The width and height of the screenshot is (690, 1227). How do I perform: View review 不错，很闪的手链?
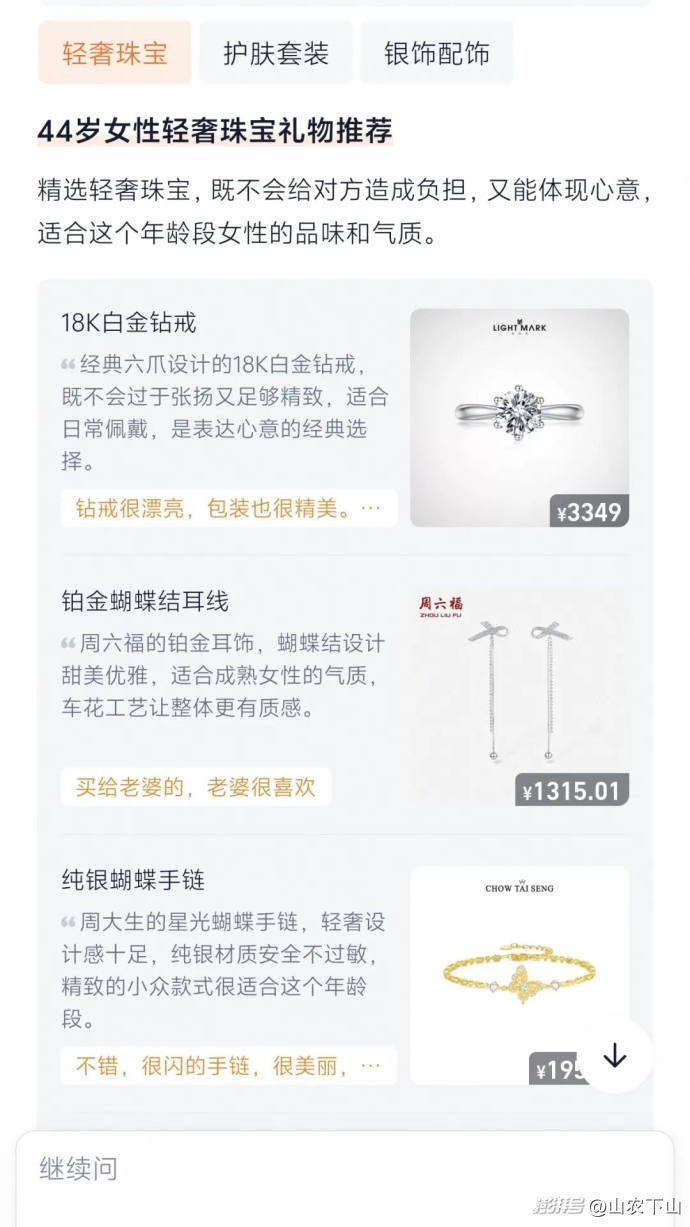pyautogui.click(x=228, y=1066)
